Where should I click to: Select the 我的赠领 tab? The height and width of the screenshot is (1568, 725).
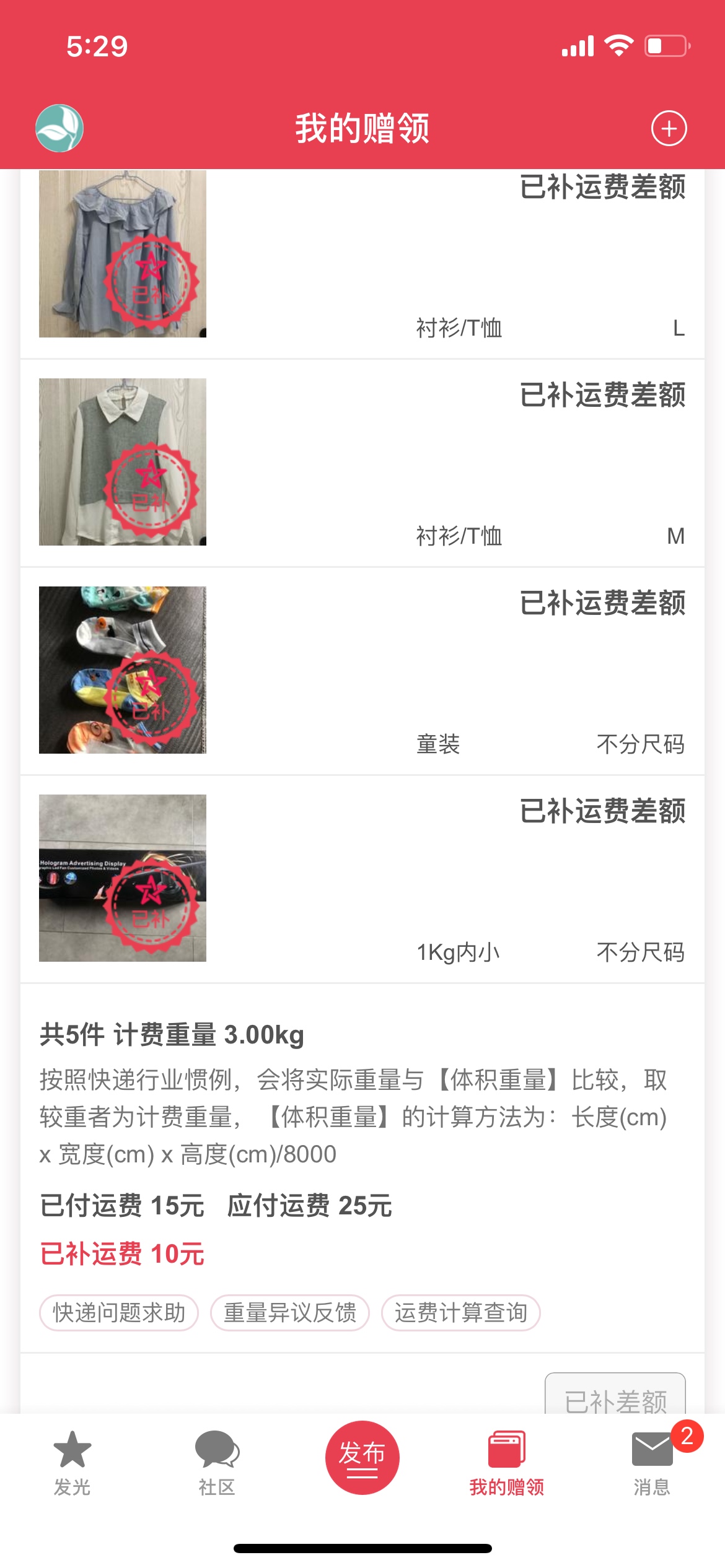(507, 1463)
